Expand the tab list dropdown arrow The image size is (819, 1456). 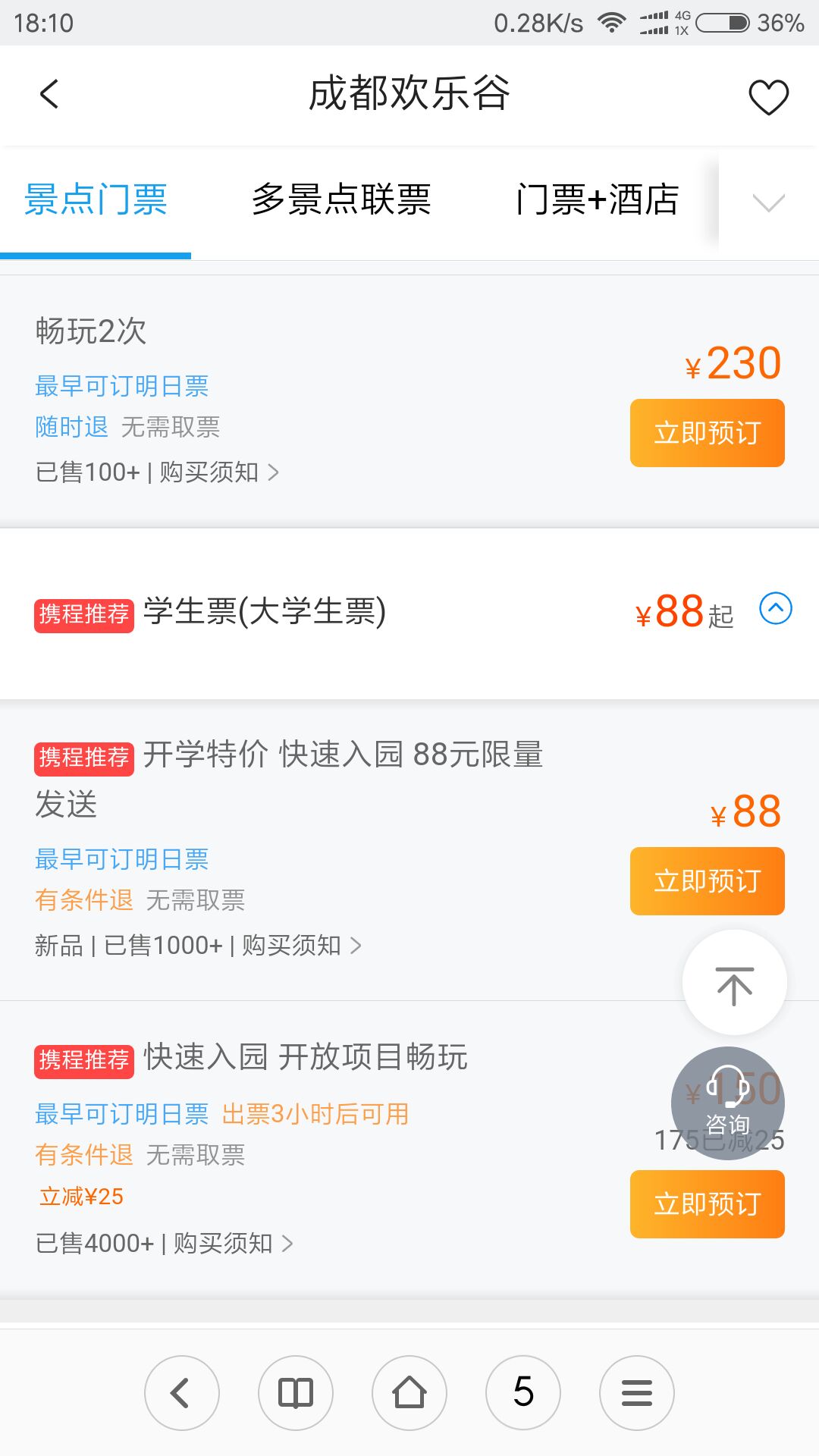pos(768,202)
